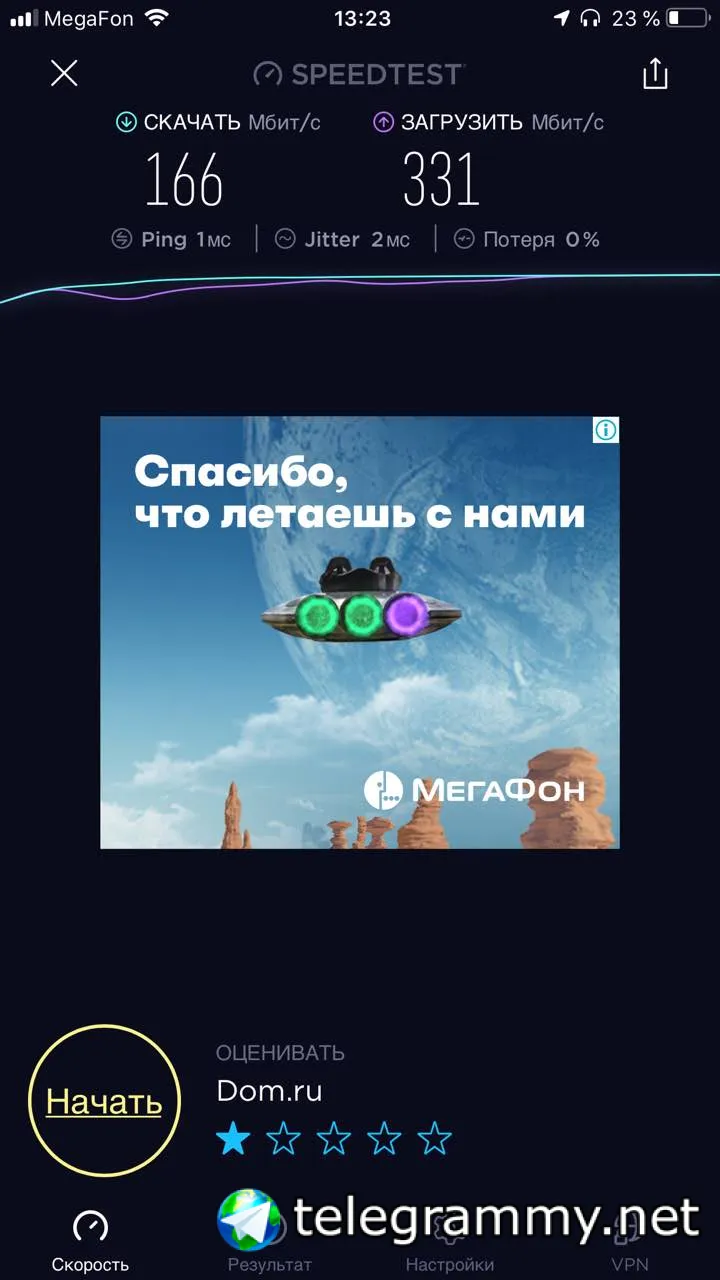Open the Настройки tab
Viewport: 720px width, 1280px height.
[450, 1242]
